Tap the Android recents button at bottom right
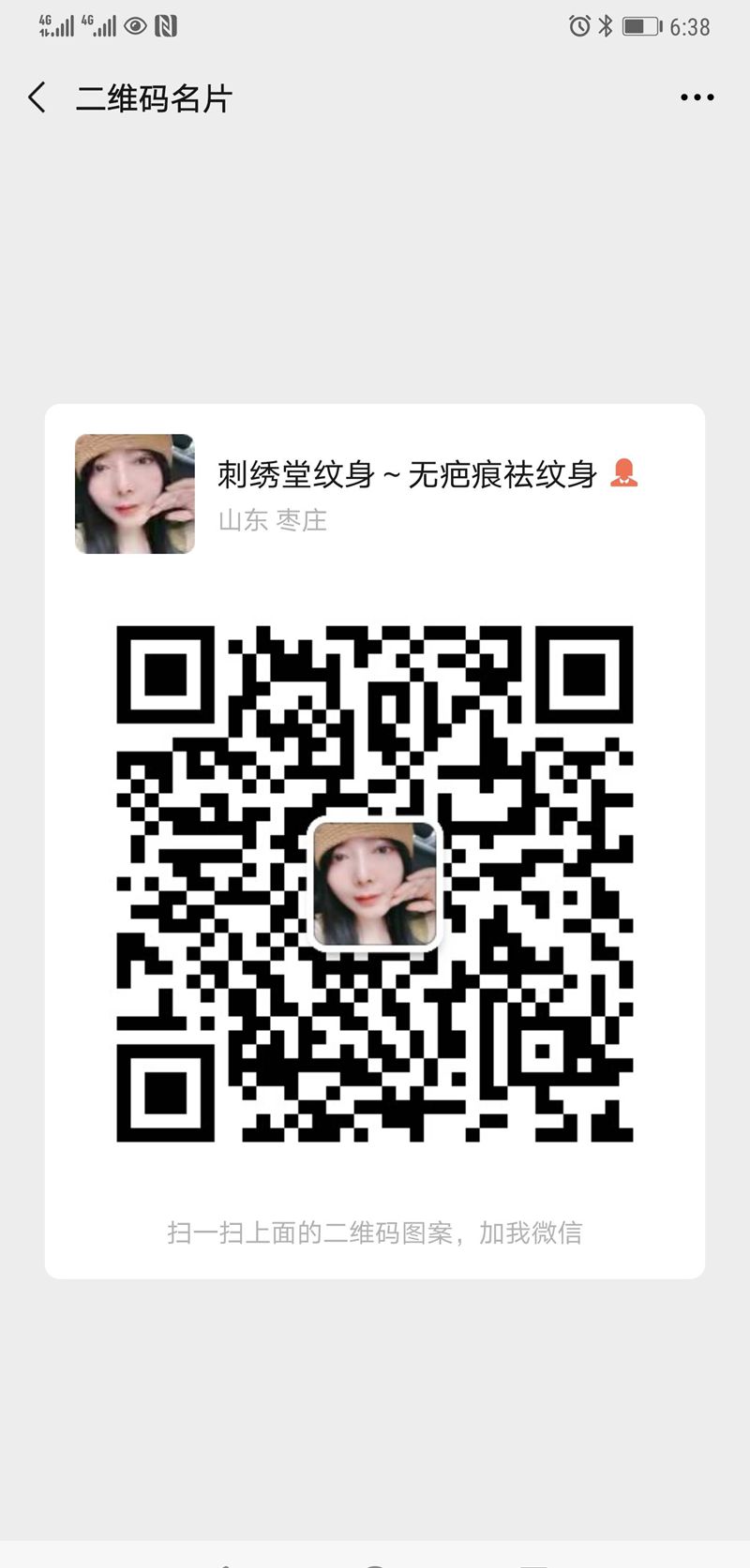 click(x=530, y=1561)
